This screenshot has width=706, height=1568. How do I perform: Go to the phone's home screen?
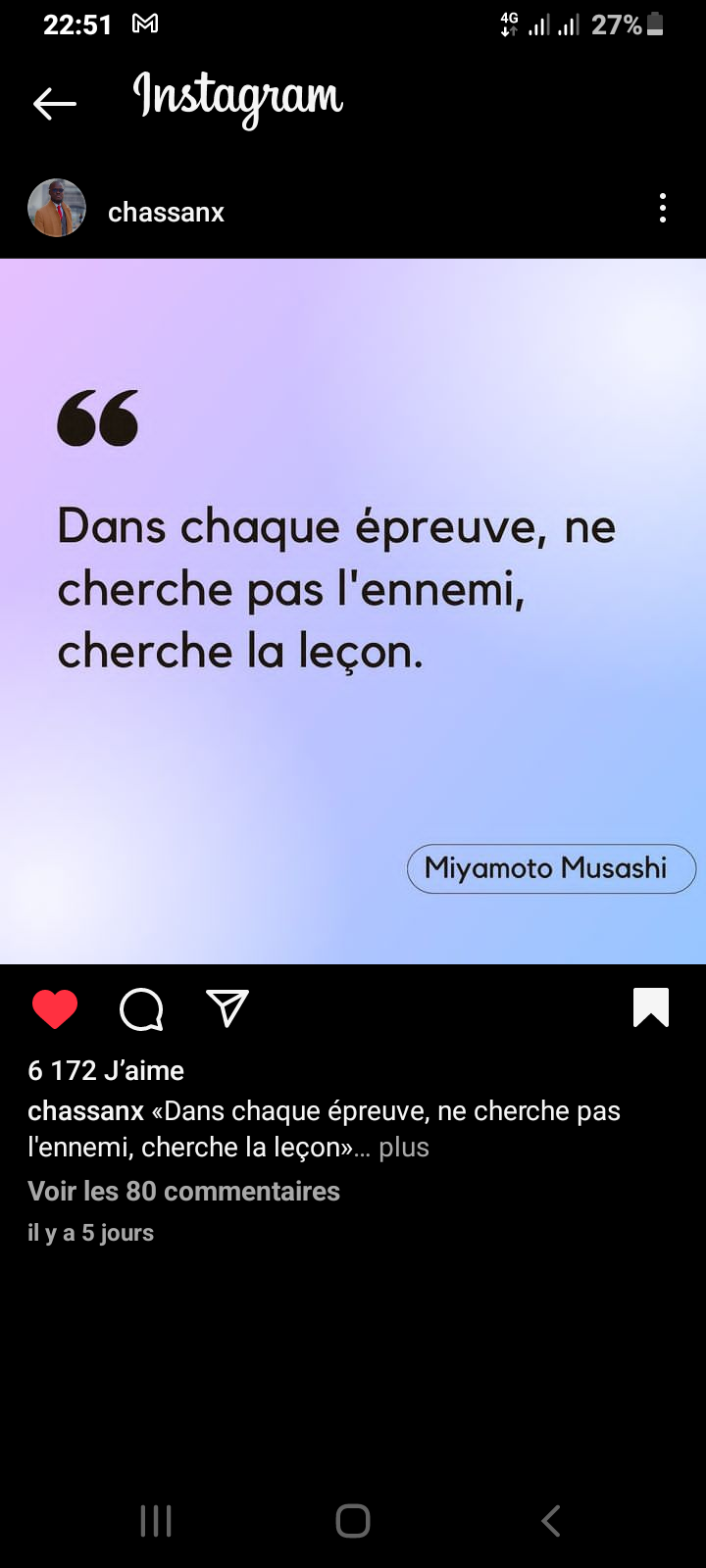353,1521
